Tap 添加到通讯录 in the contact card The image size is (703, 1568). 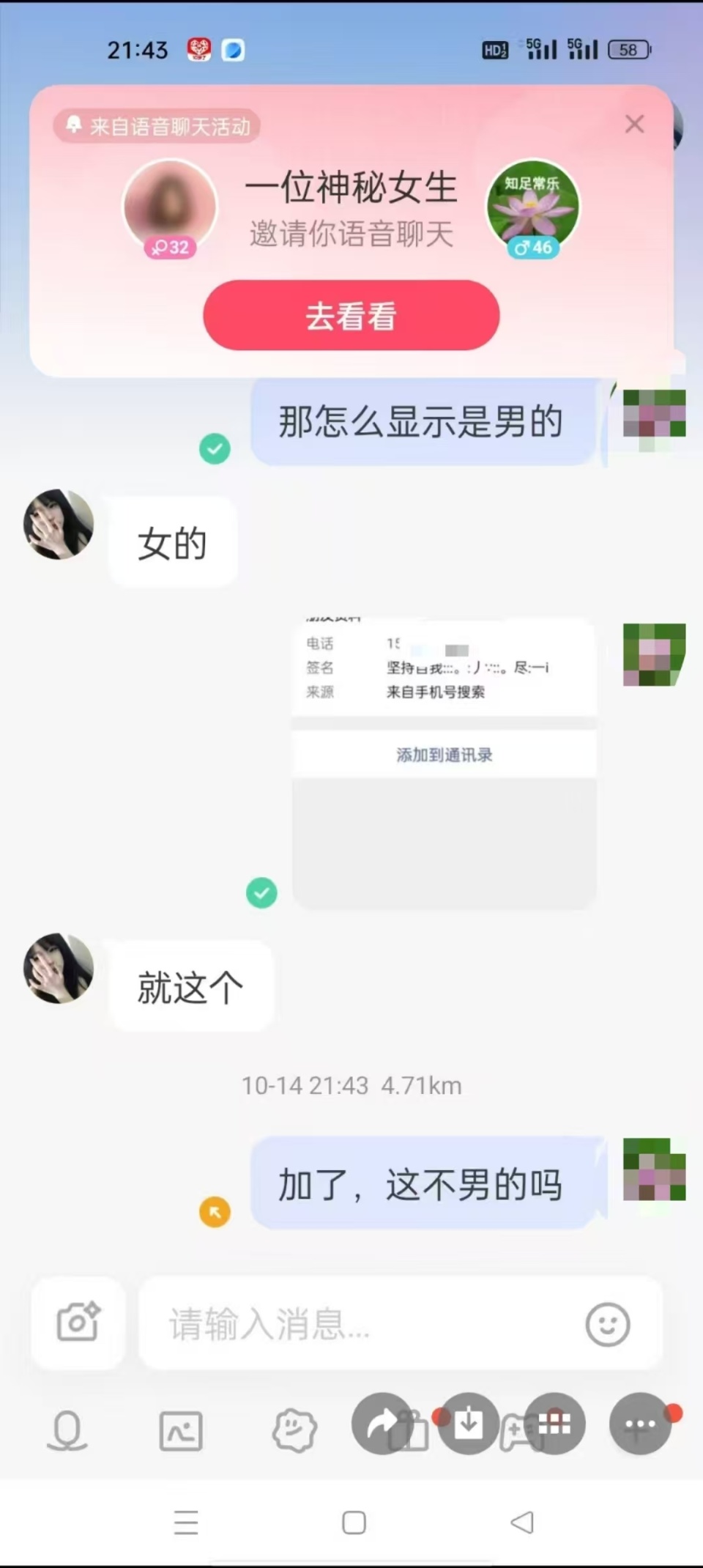click(443, 755)
